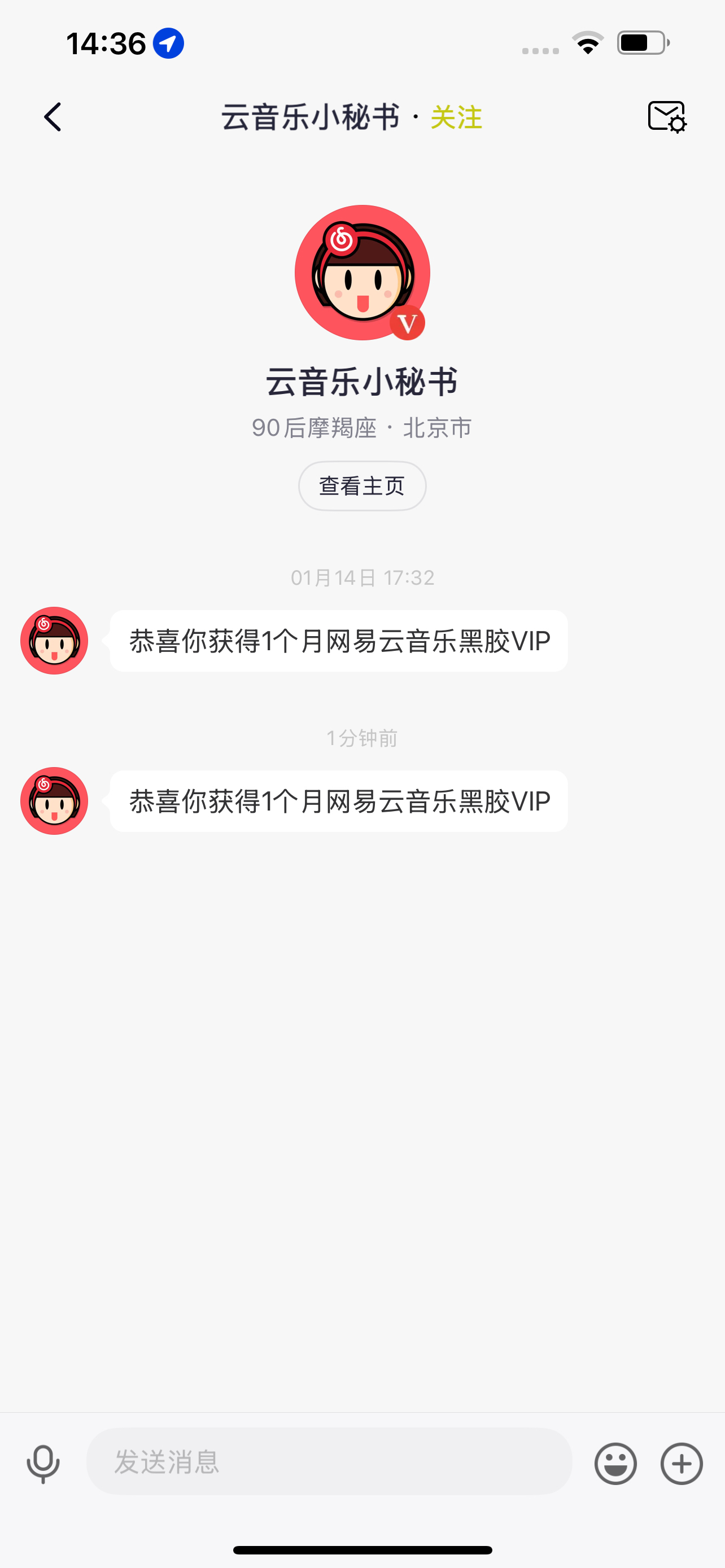
Task: Focus the 发送消息 message input
Action: point(329,1461)
